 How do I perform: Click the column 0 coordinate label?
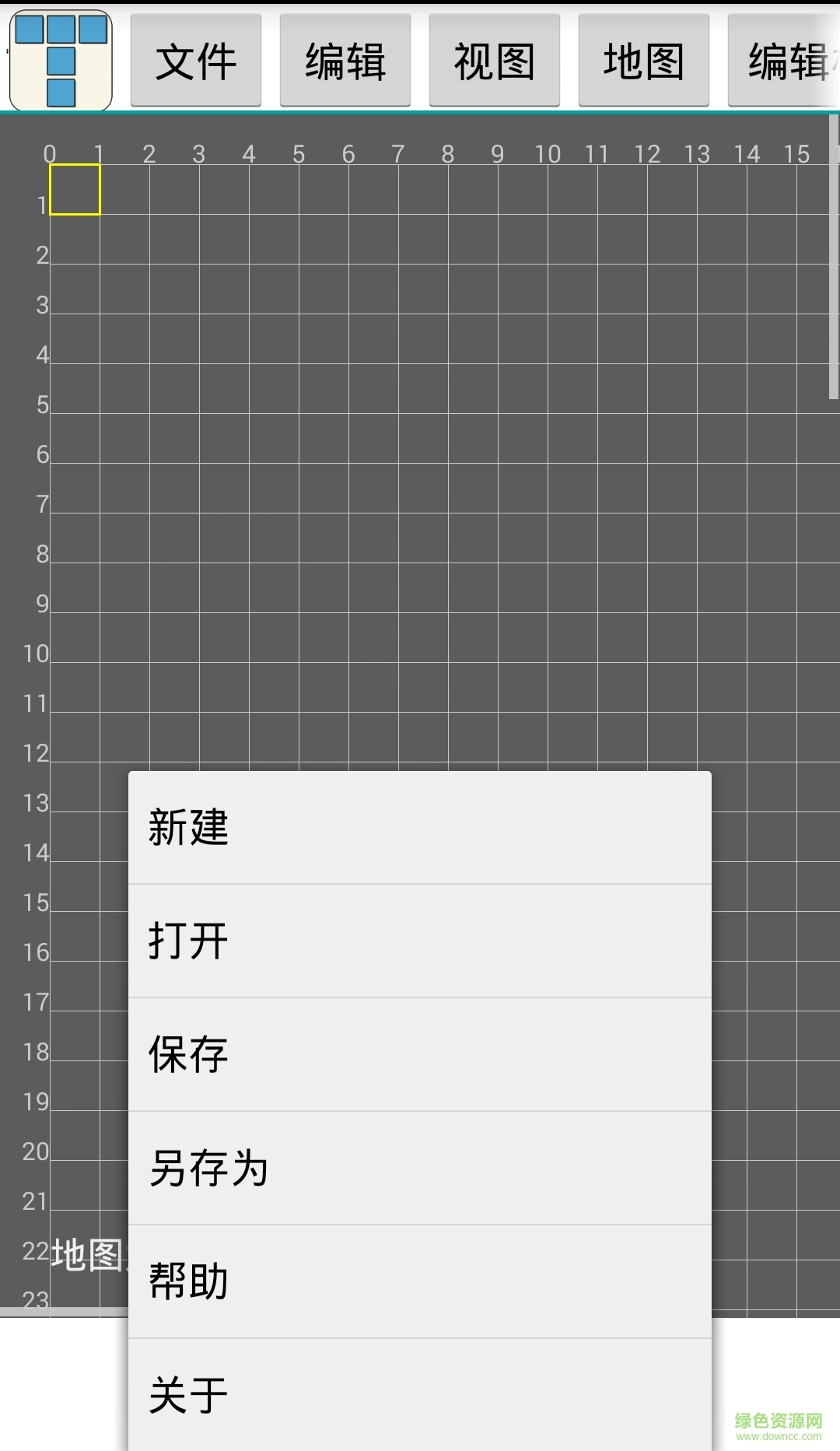[x=51, y=153]
